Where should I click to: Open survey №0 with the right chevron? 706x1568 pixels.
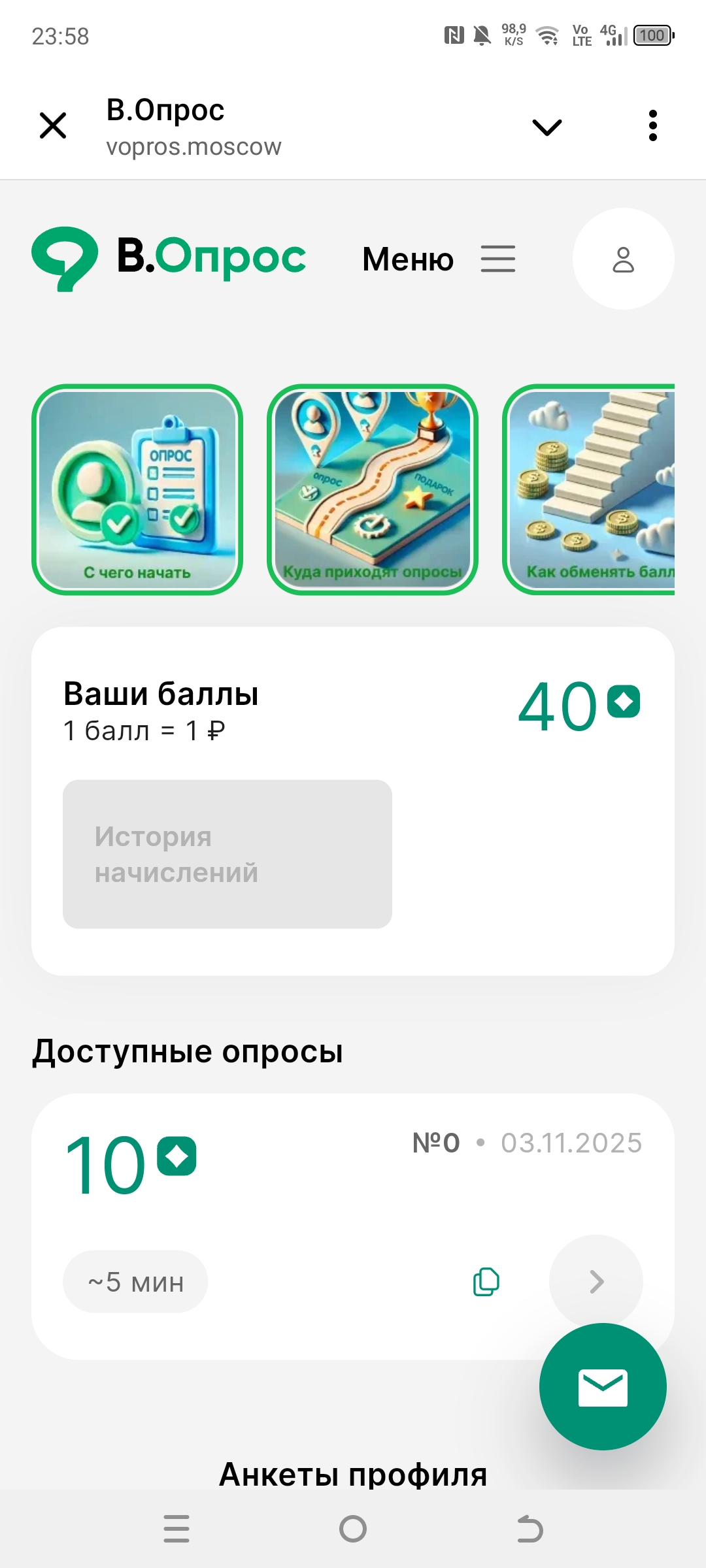(596, 1282)
